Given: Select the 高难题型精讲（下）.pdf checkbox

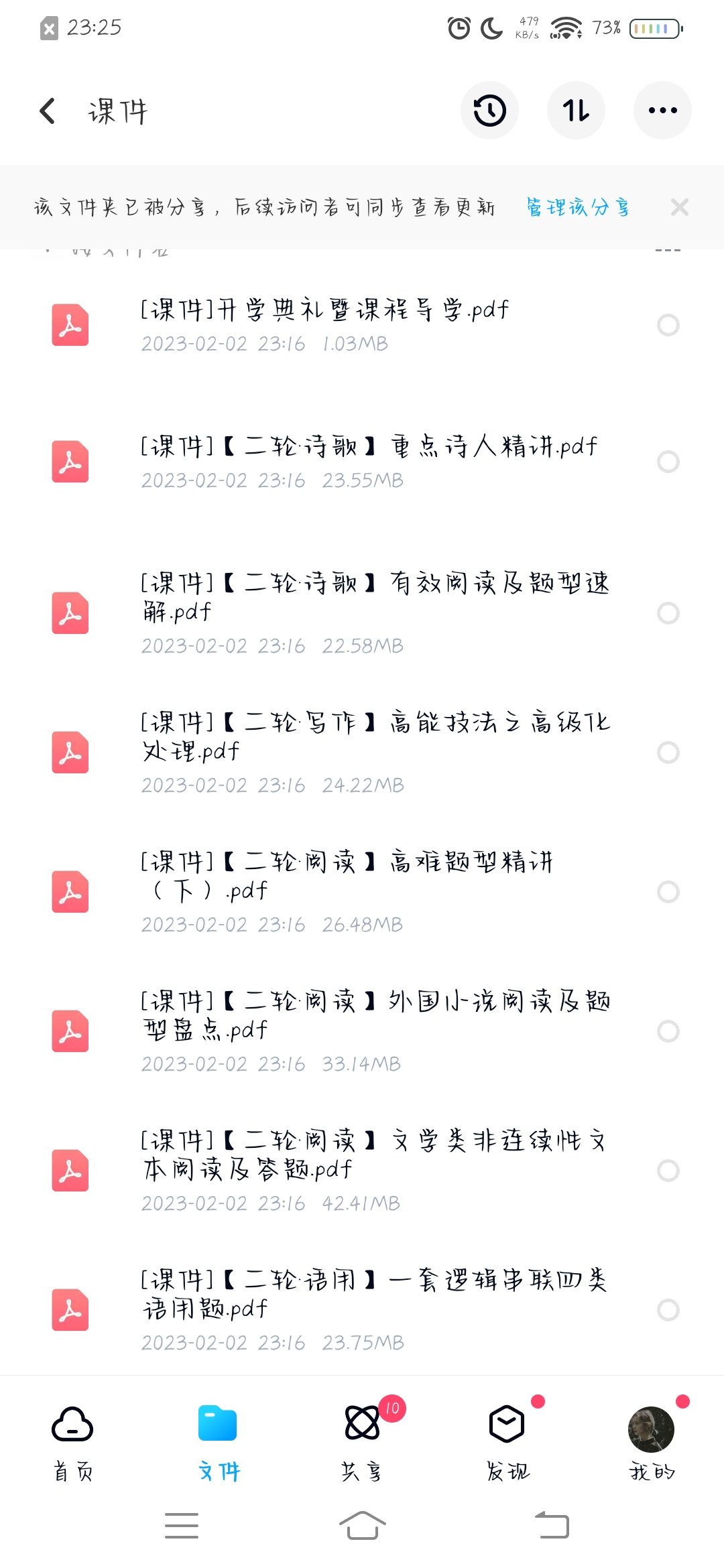Looking at the screenshot, I should 668,892.
